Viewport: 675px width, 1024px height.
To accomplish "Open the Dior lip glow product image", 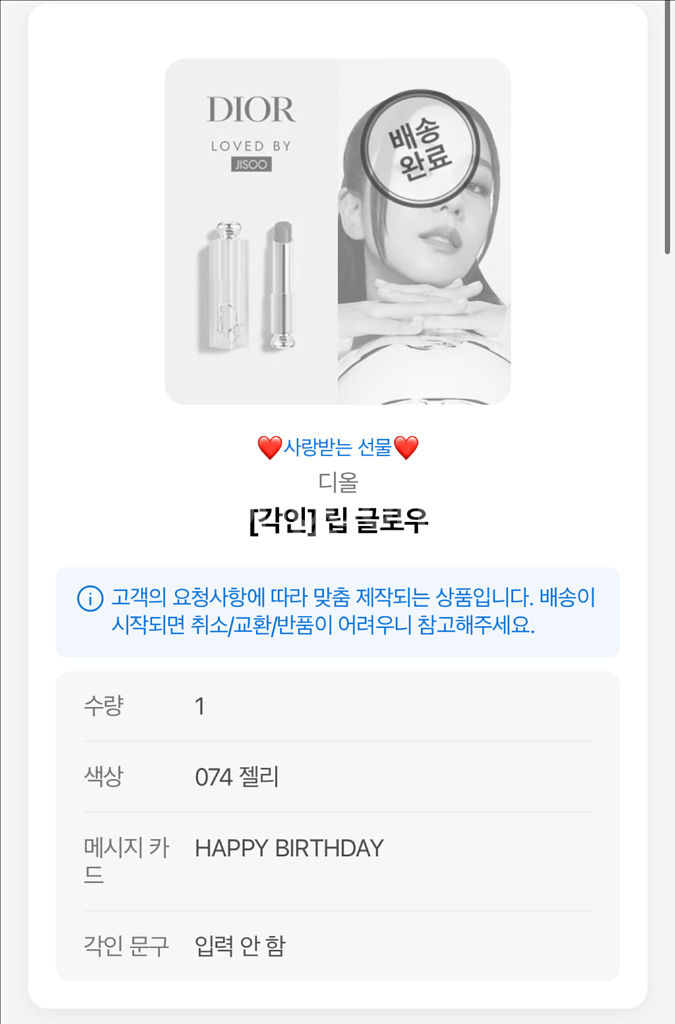I will (x=337, y=232).
